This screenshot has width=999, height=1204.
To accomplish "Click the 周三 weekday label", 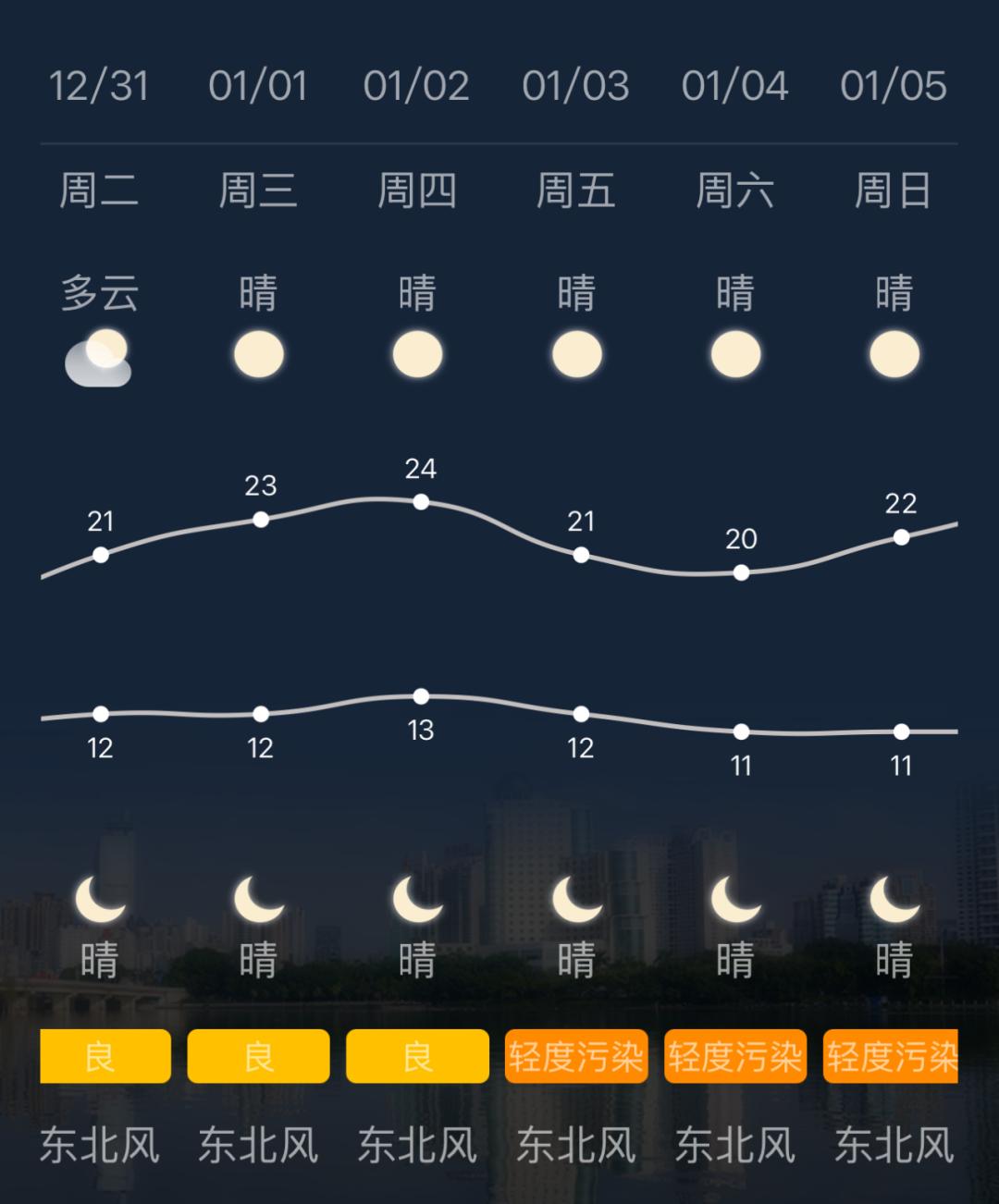I will [260, 190].
